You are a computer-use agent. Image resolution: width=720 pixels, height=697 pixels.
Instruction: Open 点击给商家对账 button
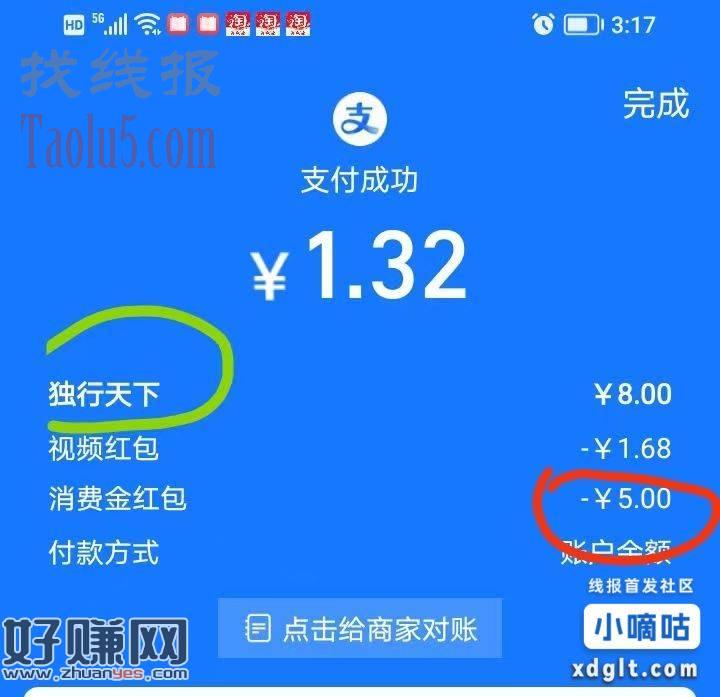click(360, 629)
